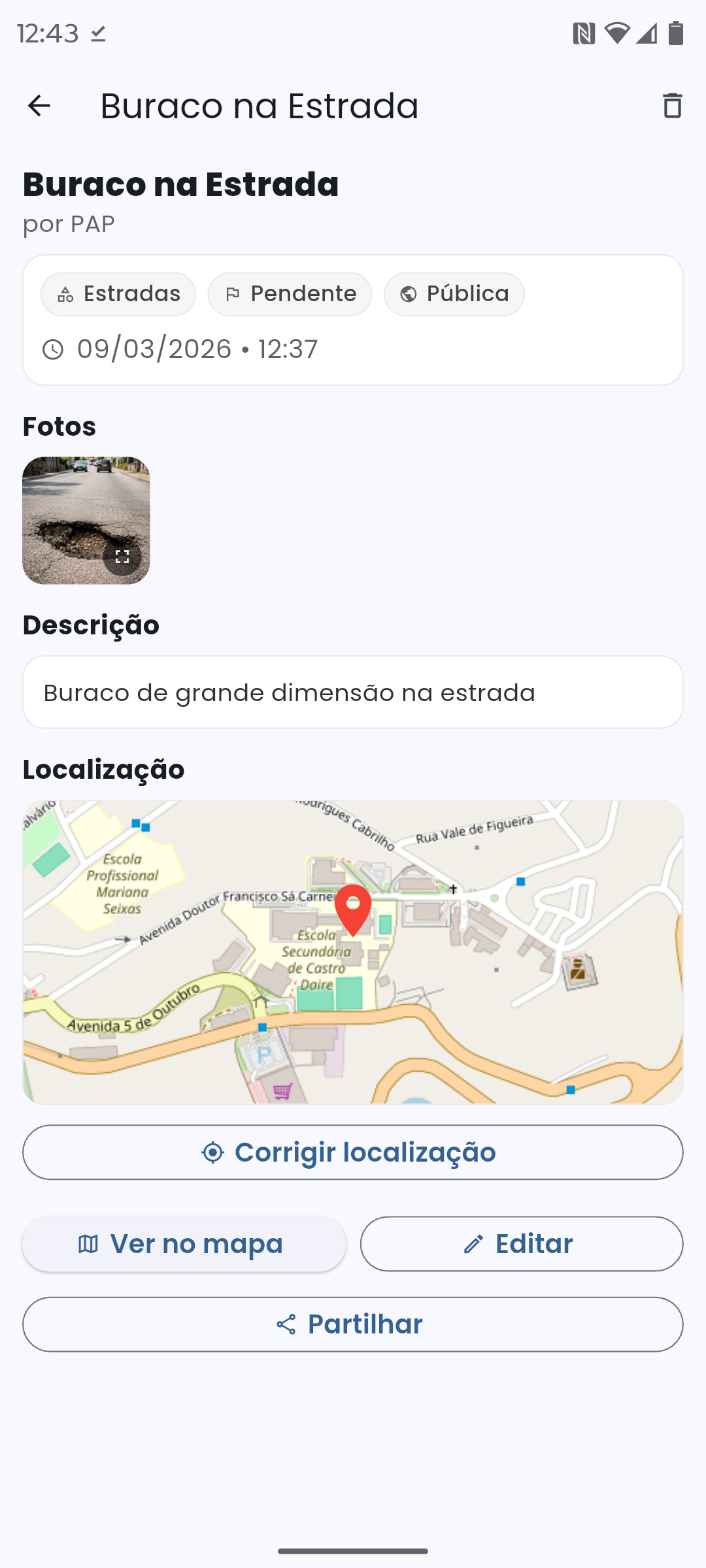This screenshot has height=1568, width=706.
Task: Tap the trash icon to delete report
Action: pos(672,106)
